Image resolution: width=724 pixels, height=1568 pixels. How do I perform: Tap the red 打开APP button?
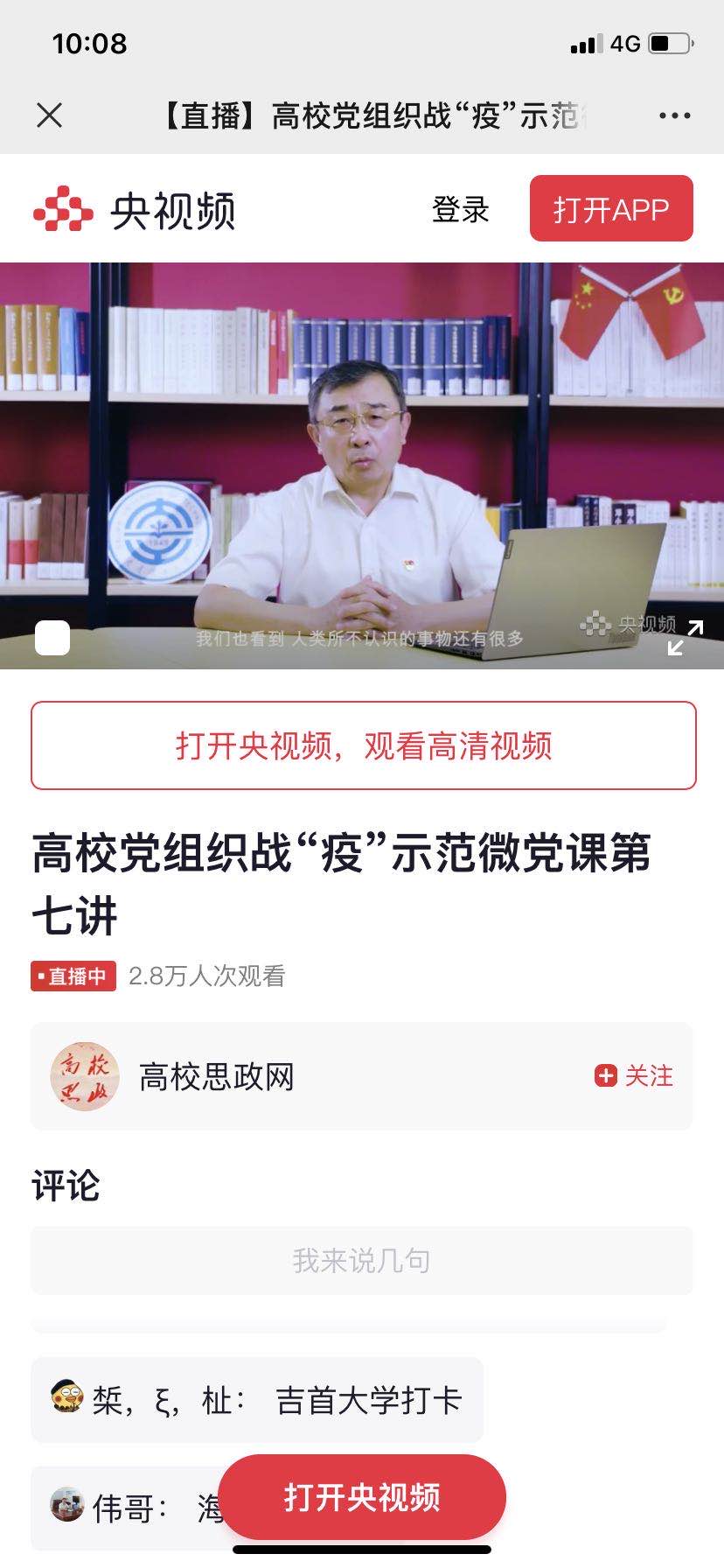(611, 209)
